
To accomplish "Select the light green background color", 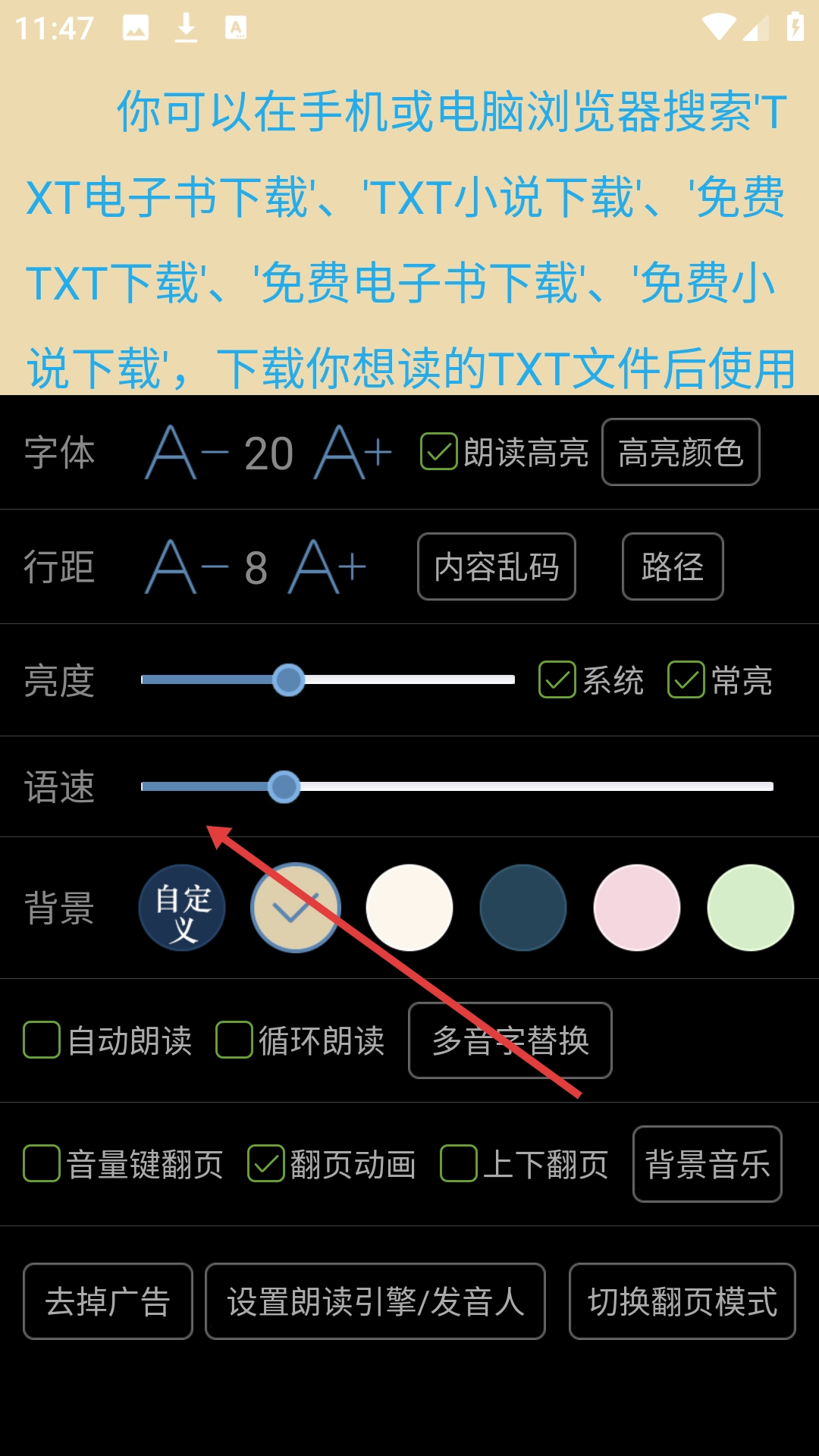I will click(x=750, y=908).
